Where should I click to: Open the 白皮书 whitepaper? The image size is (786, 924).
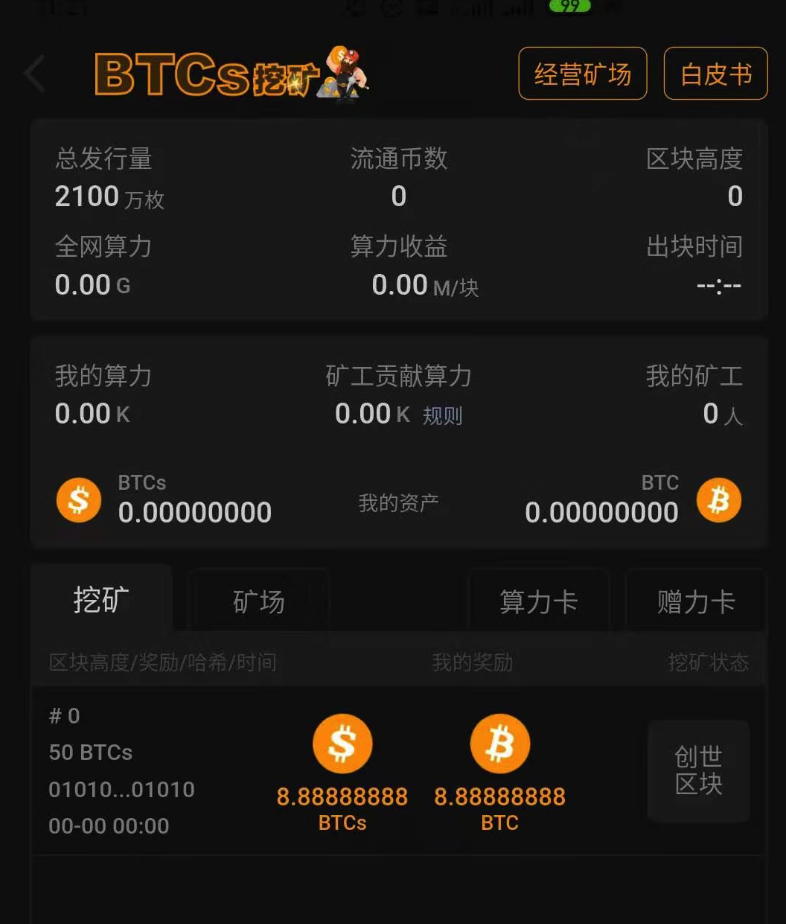715,74
